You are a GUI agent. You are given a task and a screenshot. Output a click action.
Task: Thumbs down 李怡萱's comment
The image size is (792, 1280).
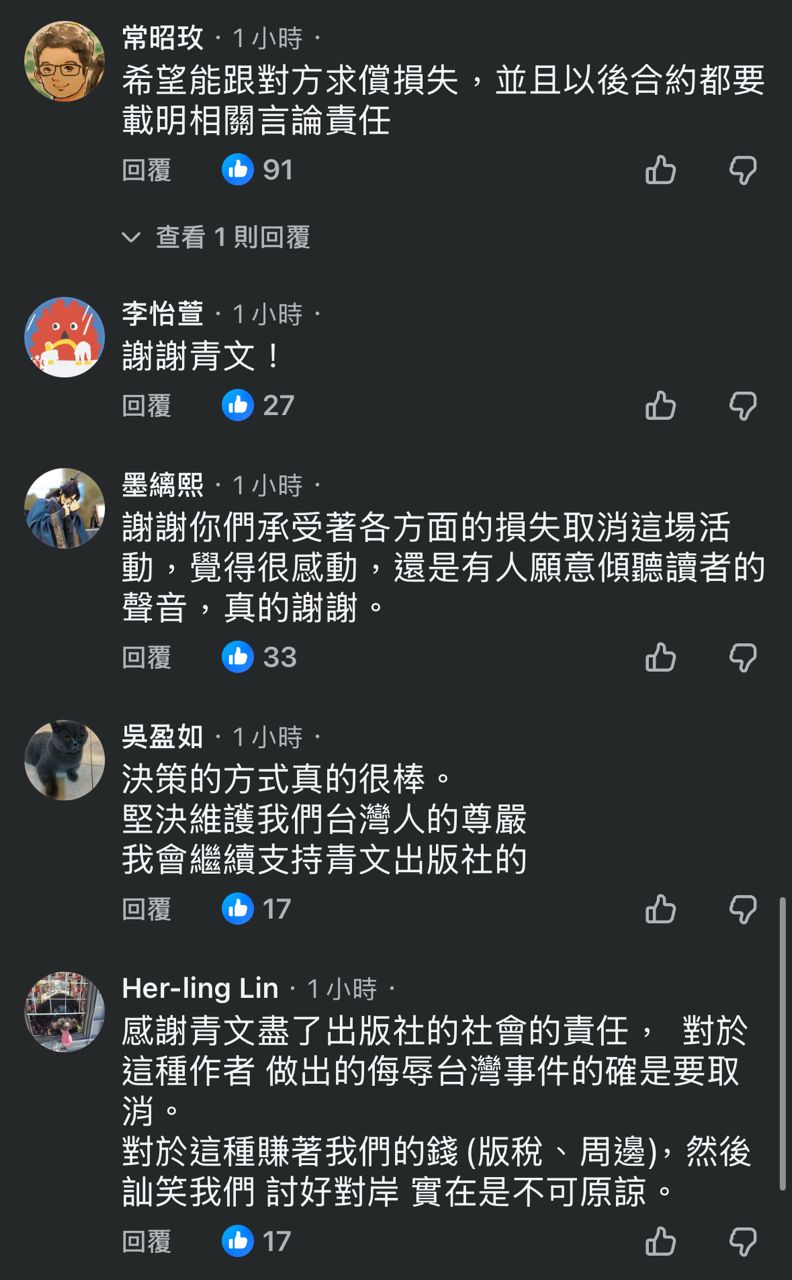(742, 405)
